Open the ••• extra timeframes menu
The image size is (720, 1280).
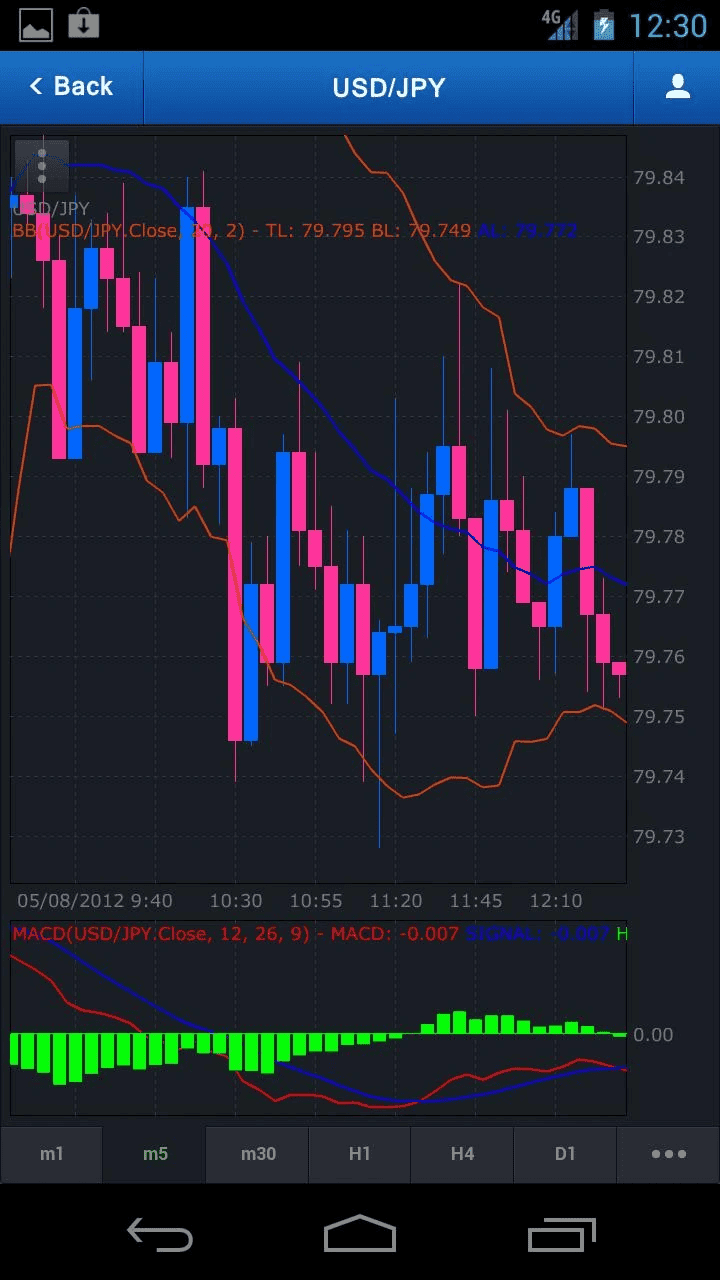668,1154
